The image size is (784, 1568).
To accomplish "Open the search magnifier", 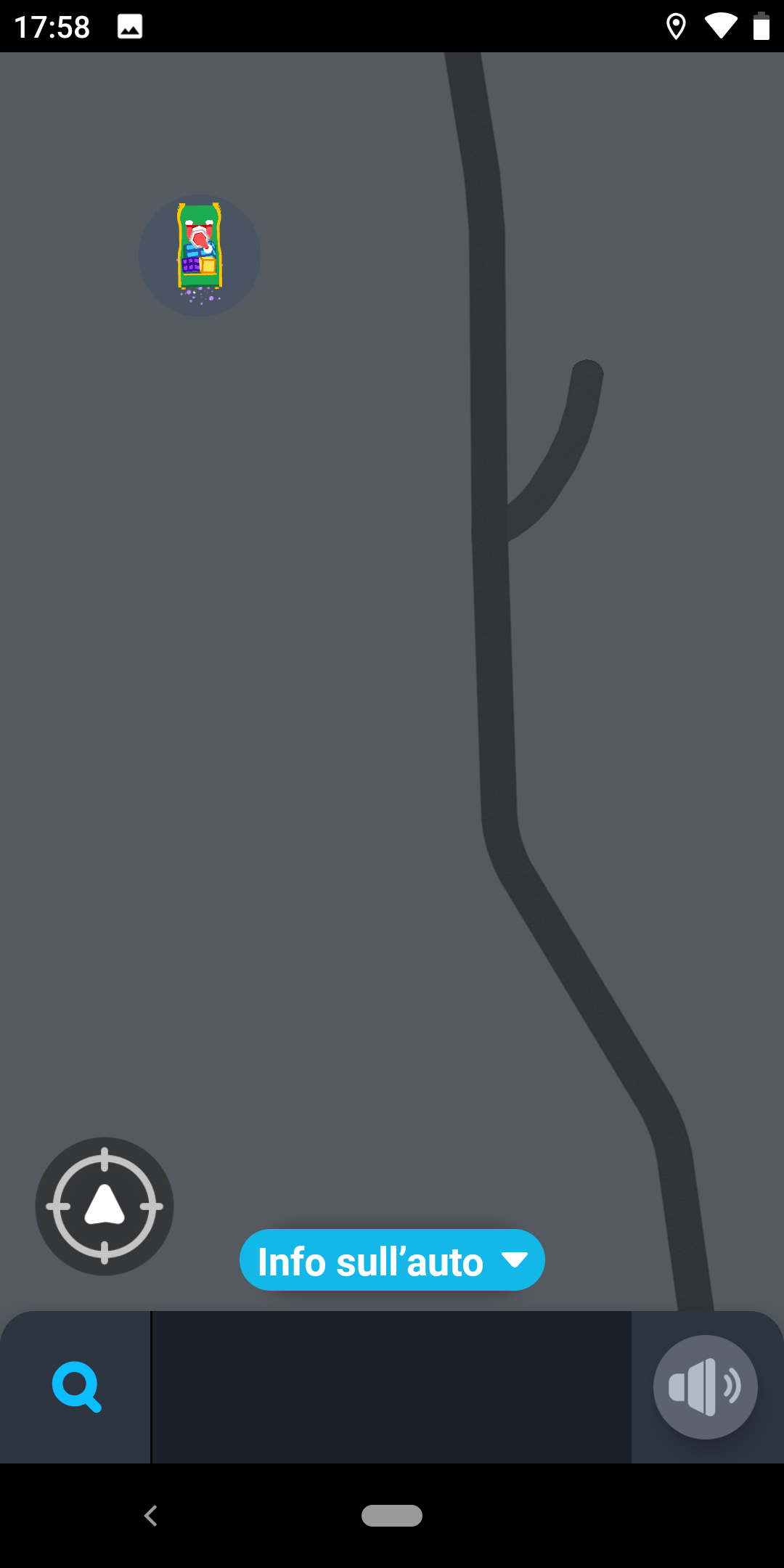I will pos(76,1387).
